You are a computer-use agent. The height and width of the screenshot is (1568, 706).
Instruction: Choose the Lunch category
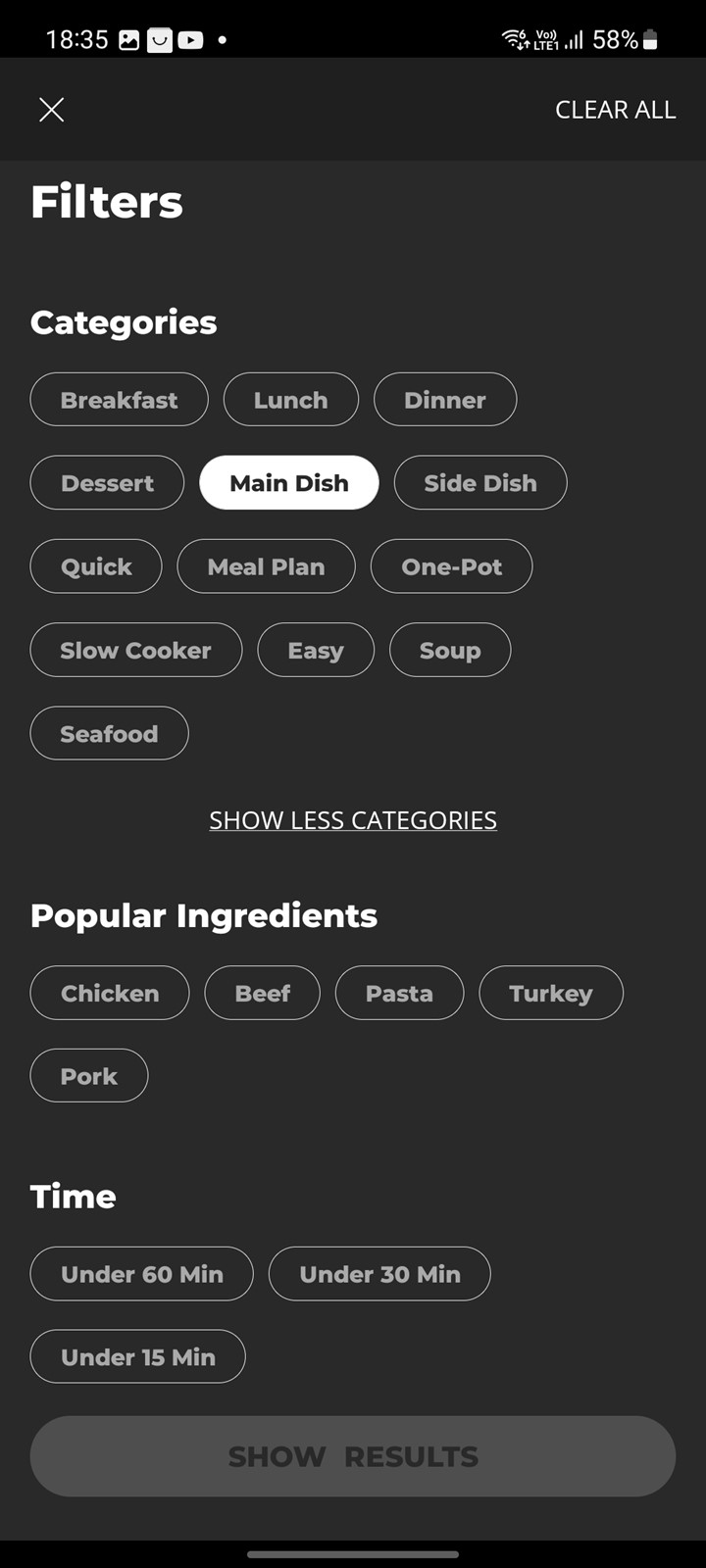(x=290, y=400)
